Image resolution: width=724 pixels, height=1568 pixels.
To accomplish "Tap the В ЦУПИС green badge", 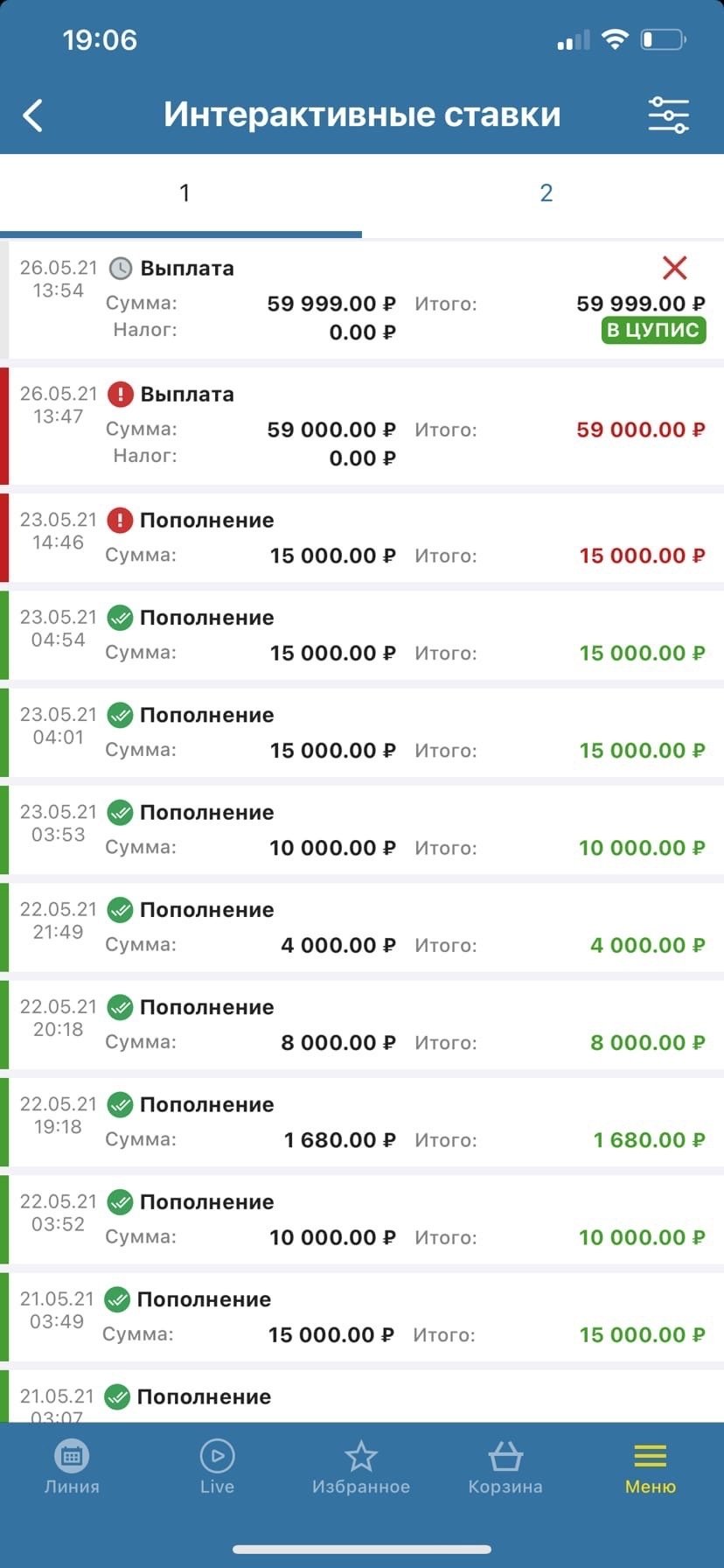I will [653, 330].
